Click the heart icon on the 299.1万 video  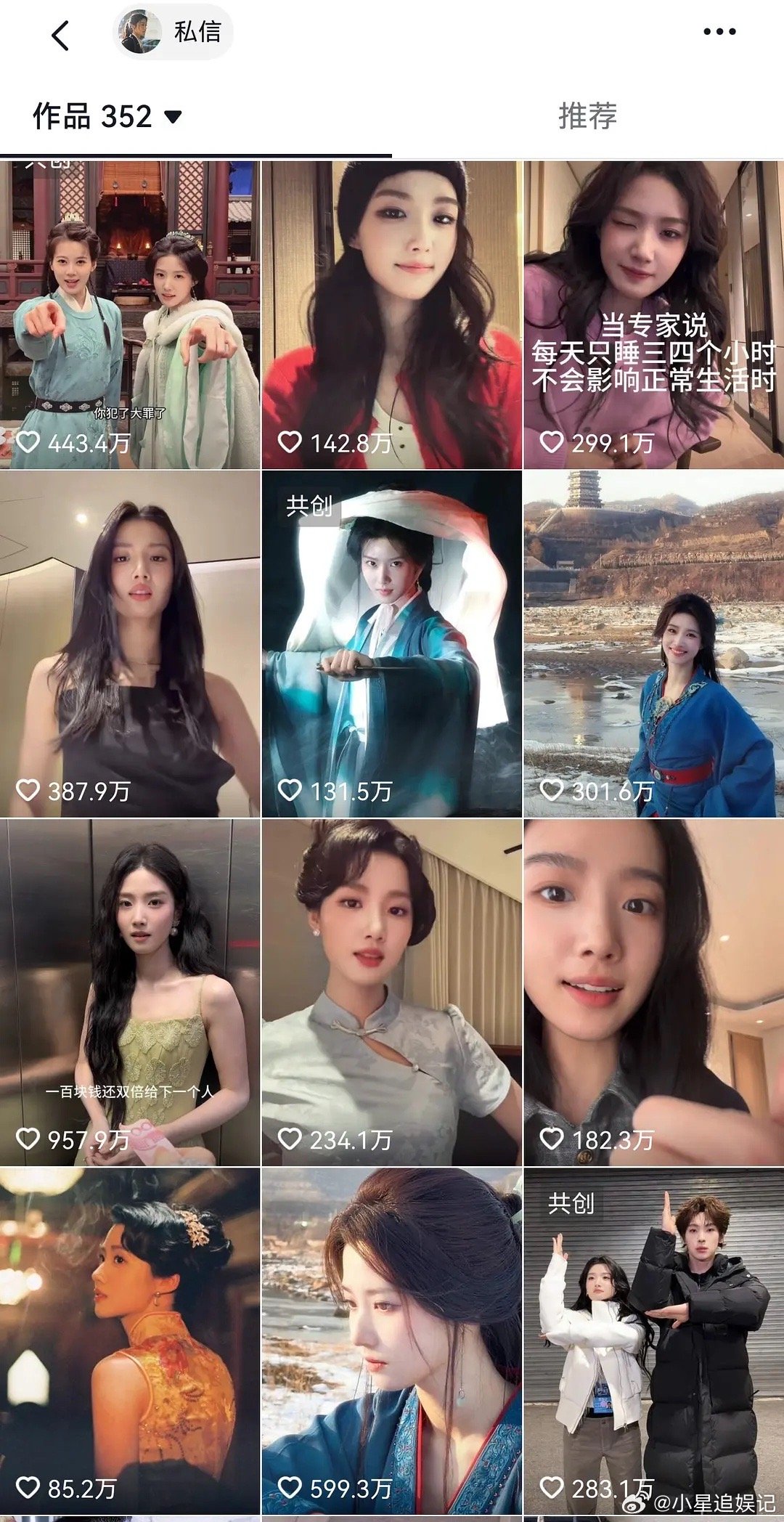tap(552, 440)
